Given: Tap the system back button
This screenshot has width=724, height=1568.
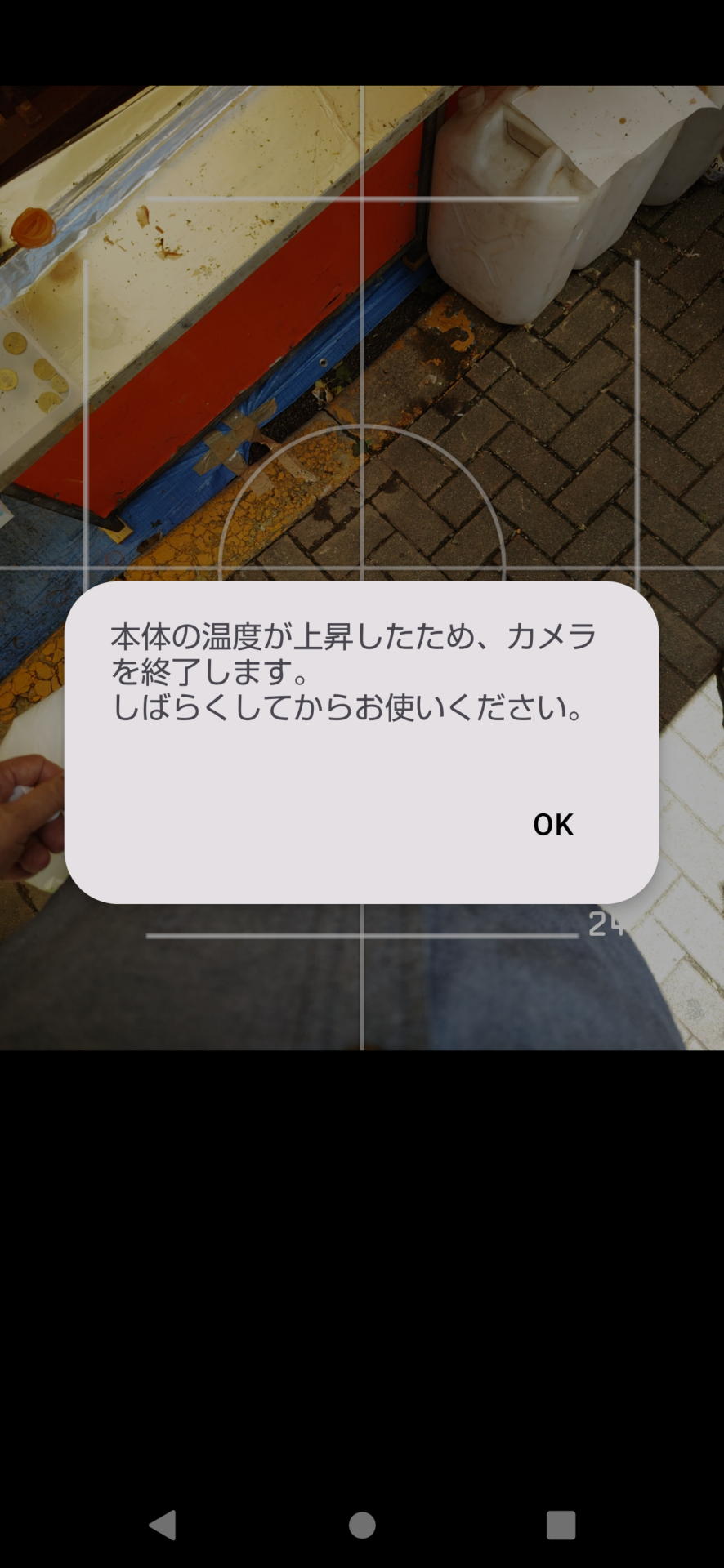Looking at the screenshot, I should coord(163,1525).
